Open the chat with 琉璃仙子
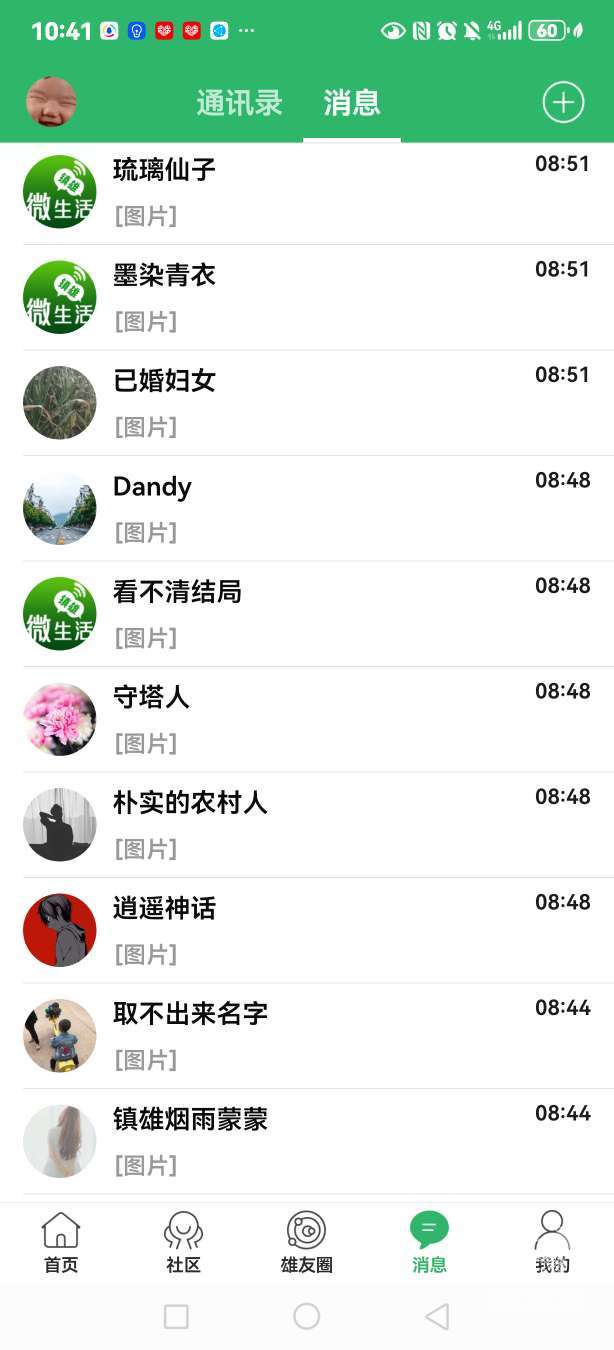The width and height of the screenshot is (614, 1350). pos(318,192)
